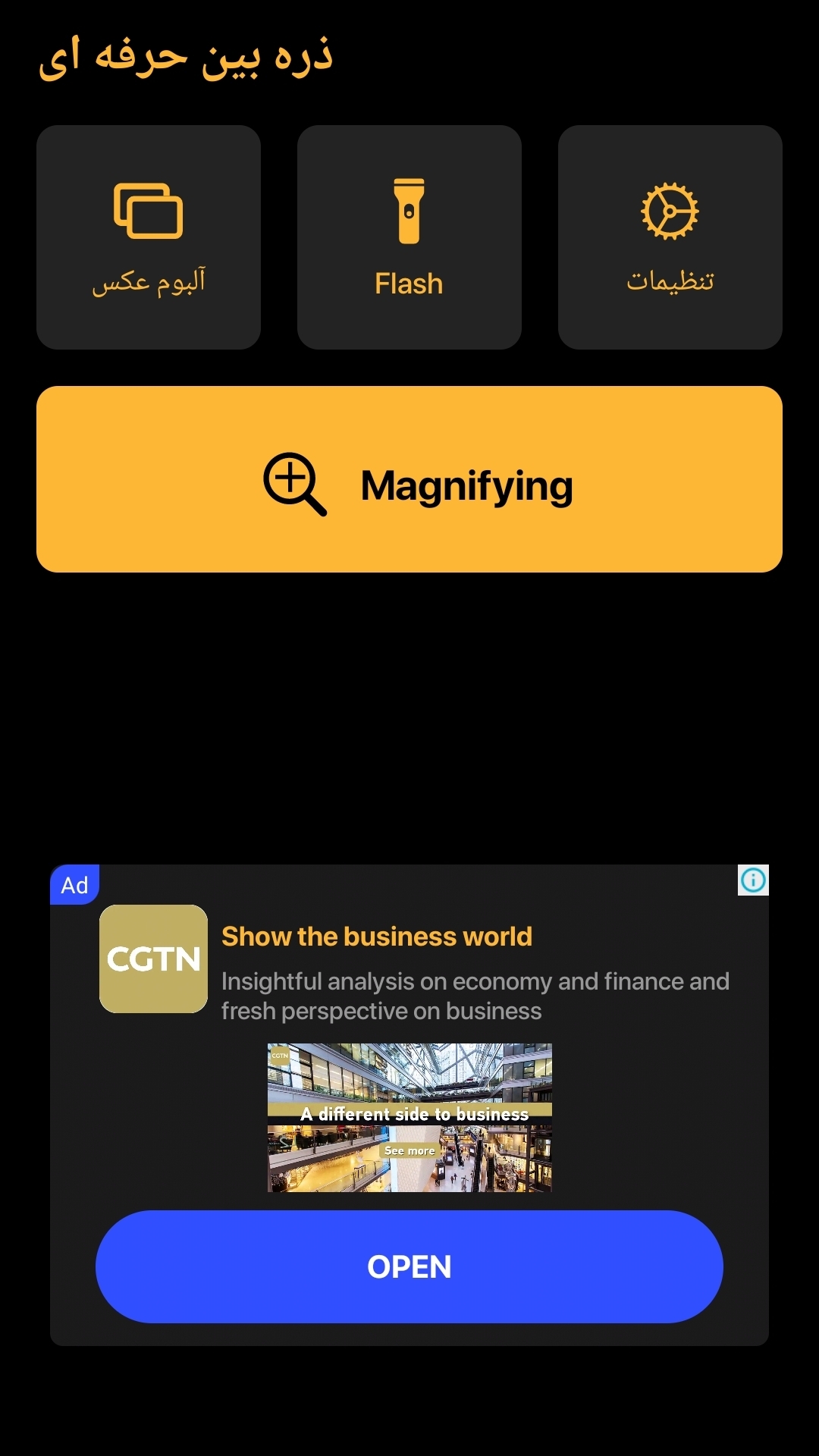
Task: Tap the blue OPEN ad button
Action: point(409,1266)
